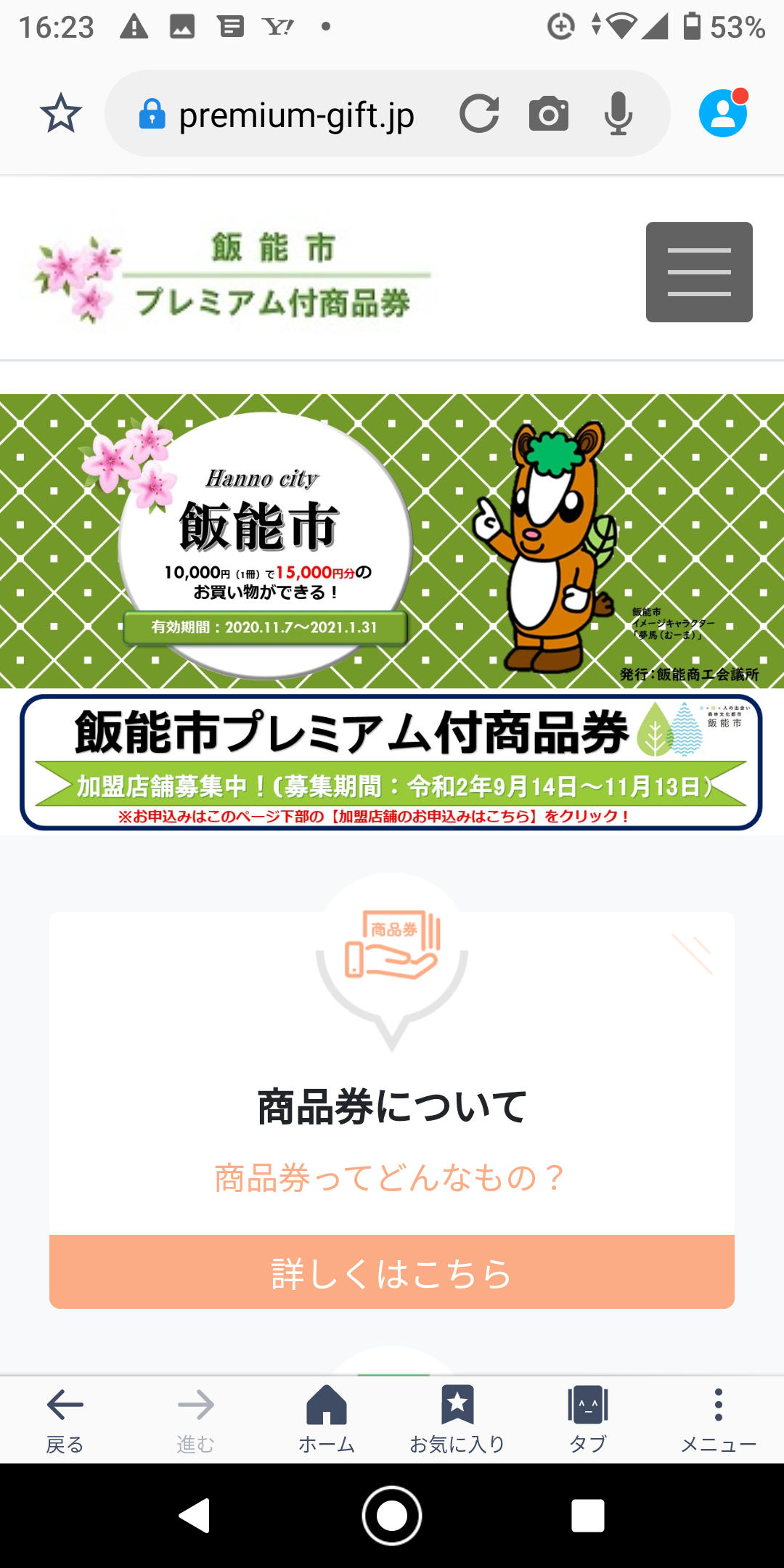
Task: Open the browser メニュー
Action: [x=718, y=1418]
